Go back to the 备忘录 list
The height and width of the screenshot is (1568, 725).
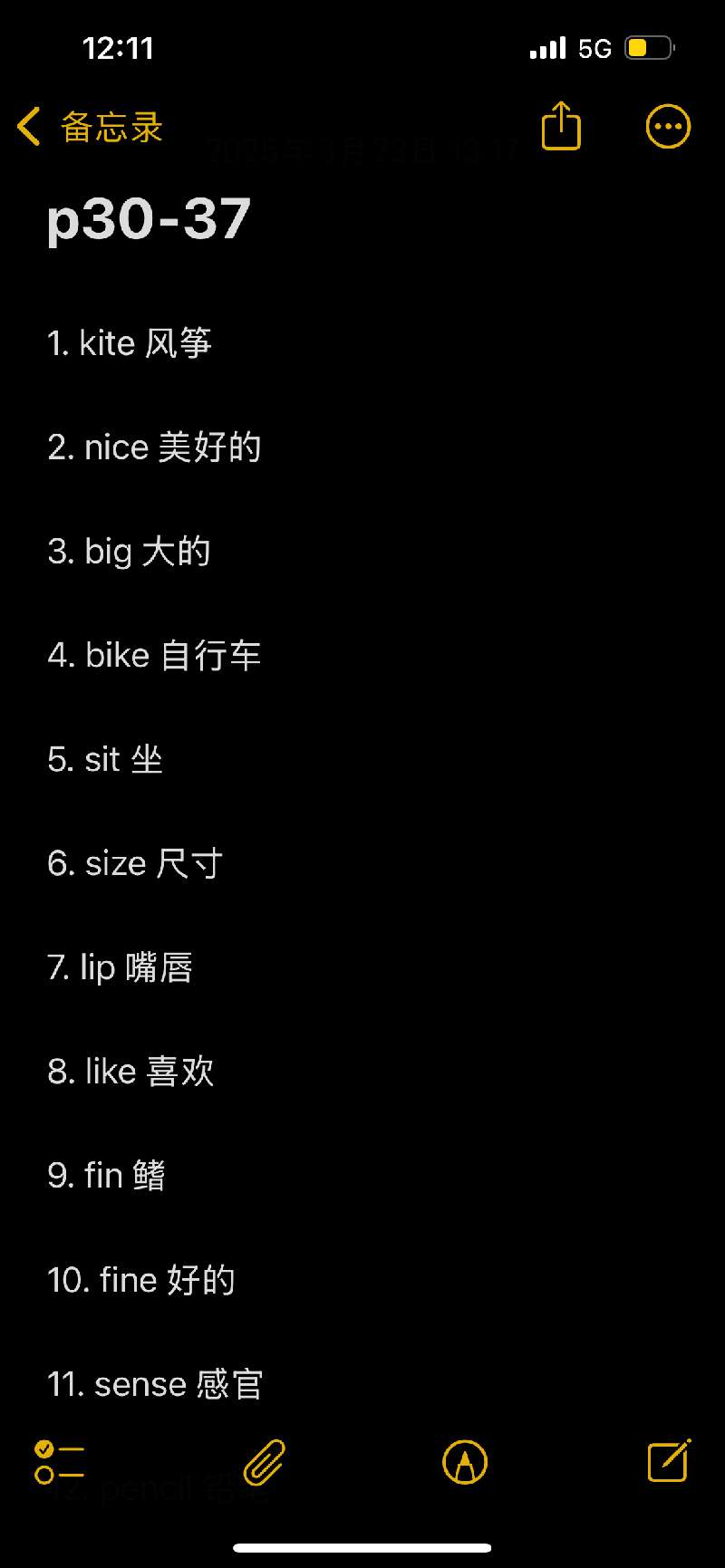click(x=90, y=127)
